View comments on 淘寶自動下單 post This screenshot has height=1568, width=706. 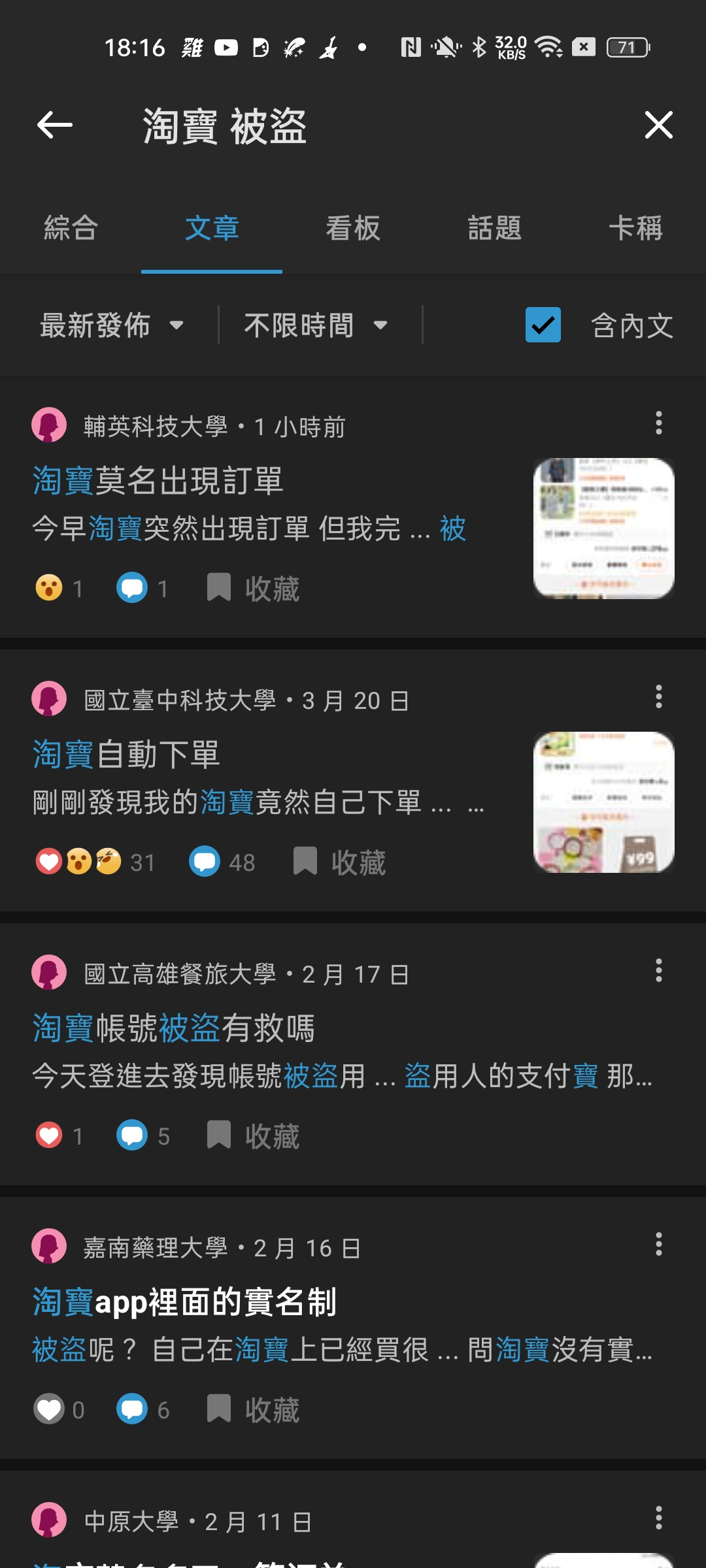point(222,862)
